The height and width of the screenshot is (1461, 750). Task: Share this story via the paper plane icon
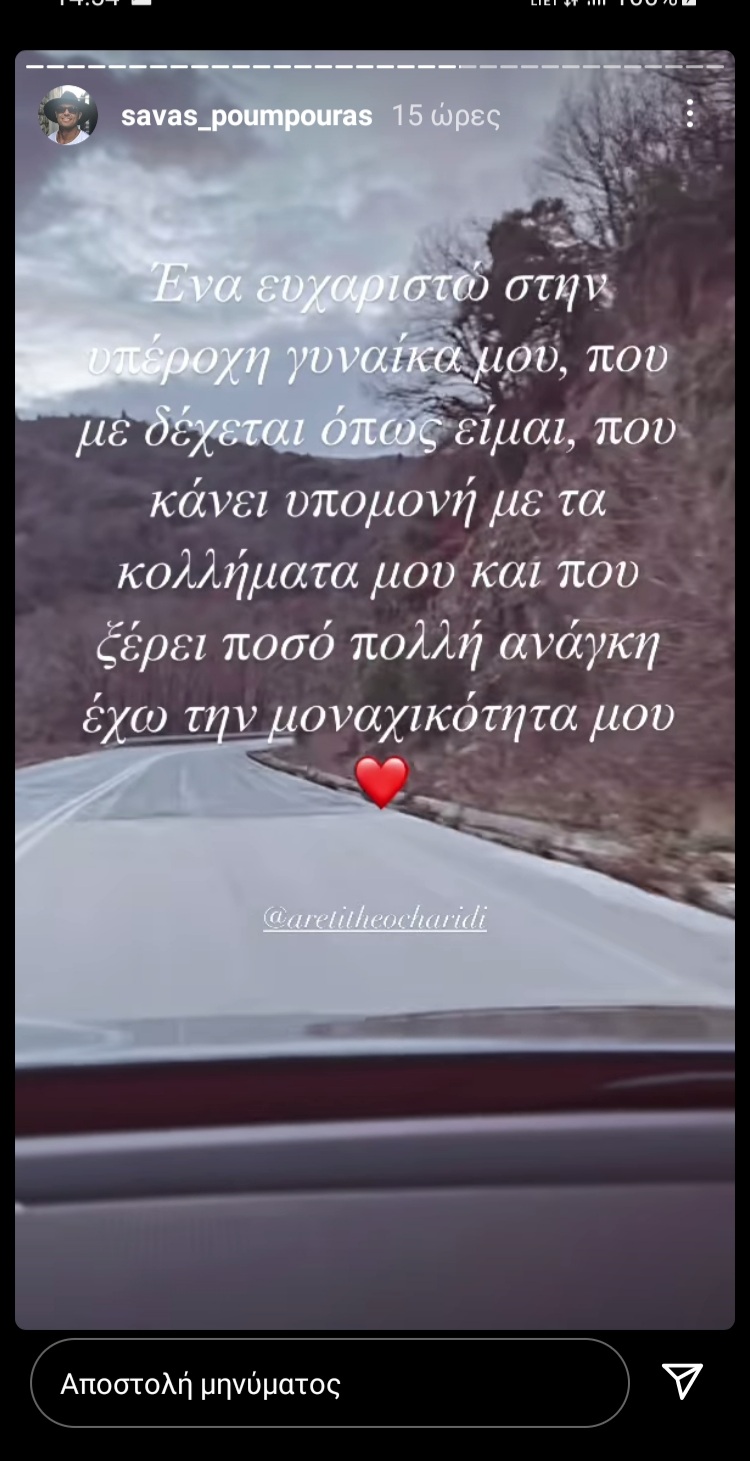pos(683,1381)
